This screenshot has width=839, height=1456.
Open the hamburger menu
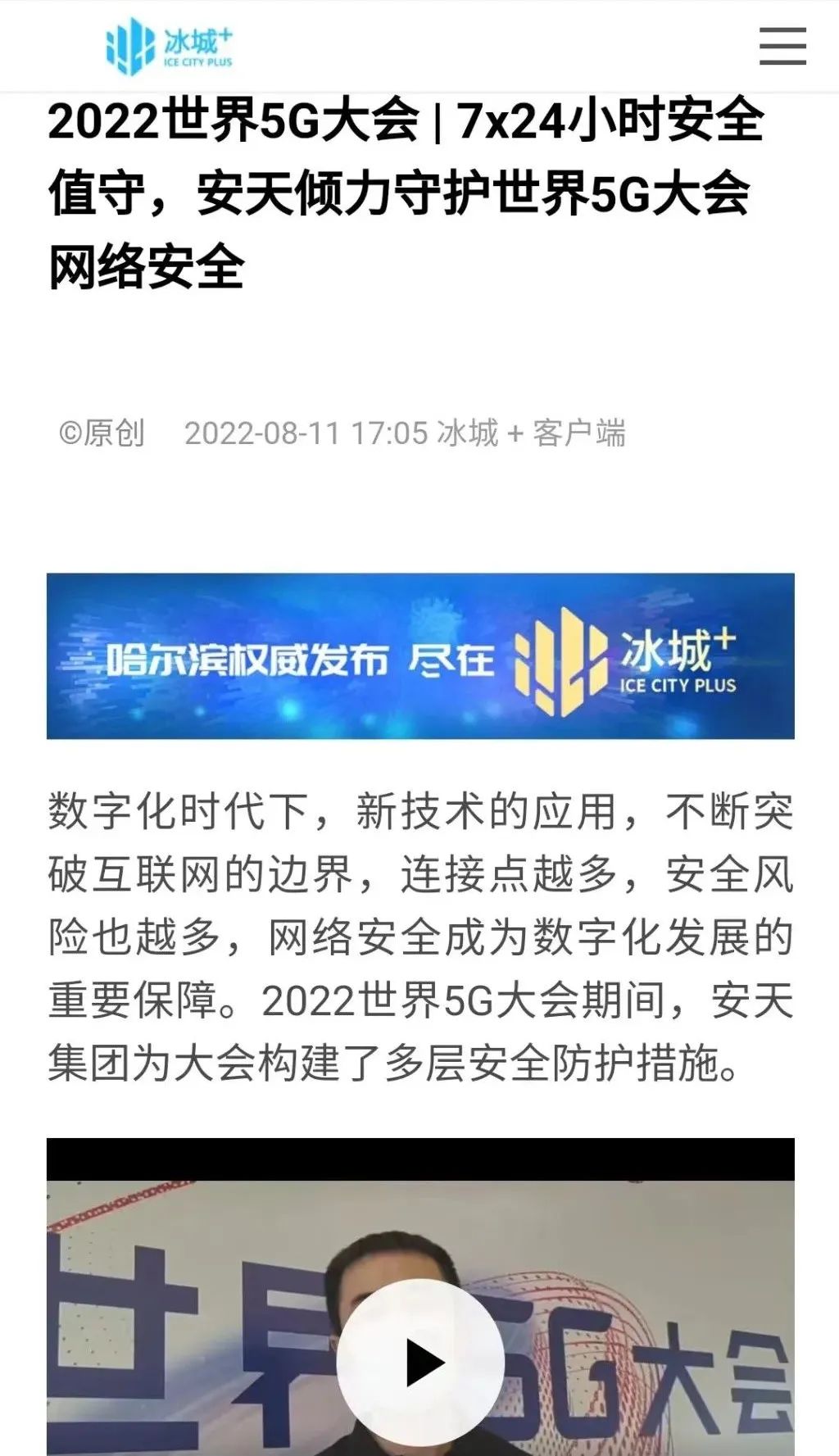[782, 46]
